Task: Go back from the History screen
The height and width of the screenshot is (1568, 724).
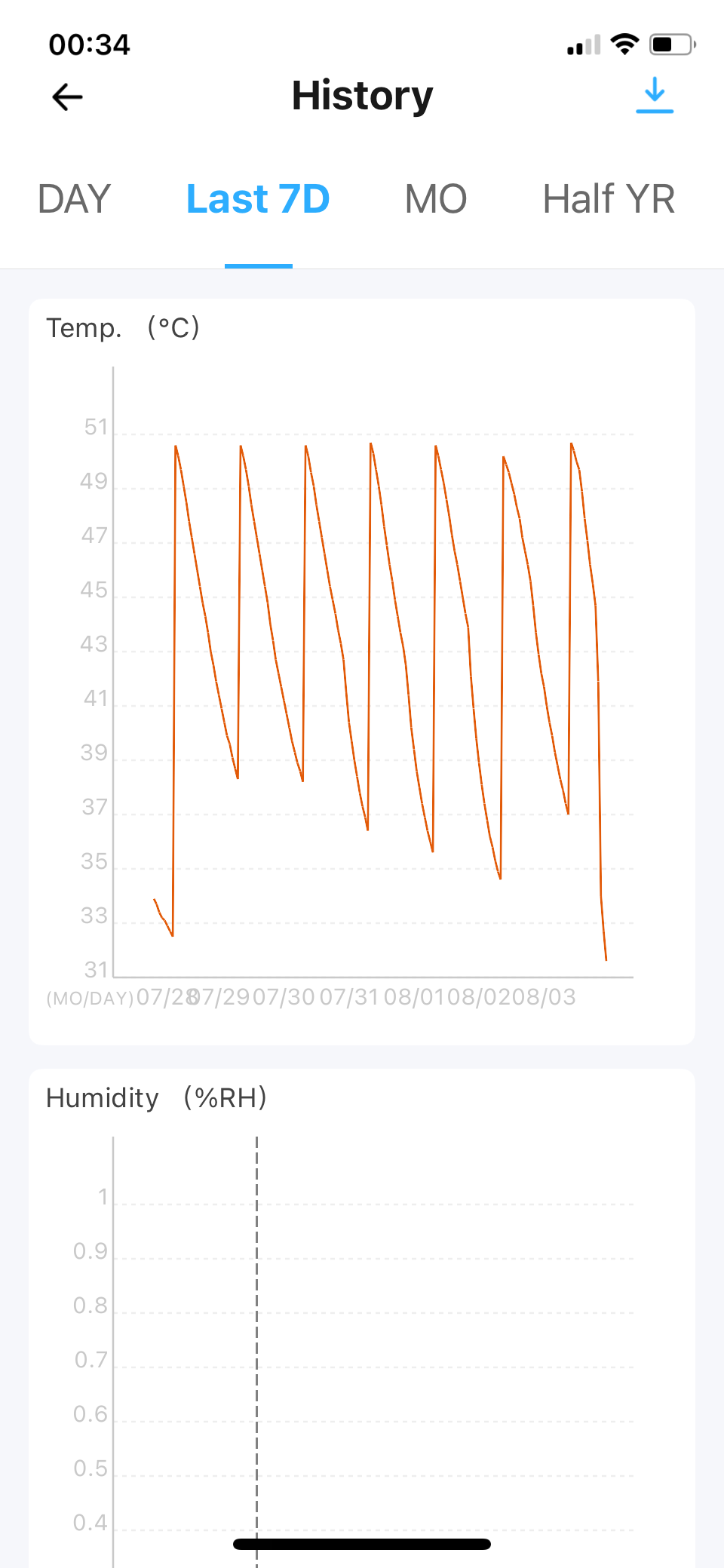Action: tap(67, 97)
